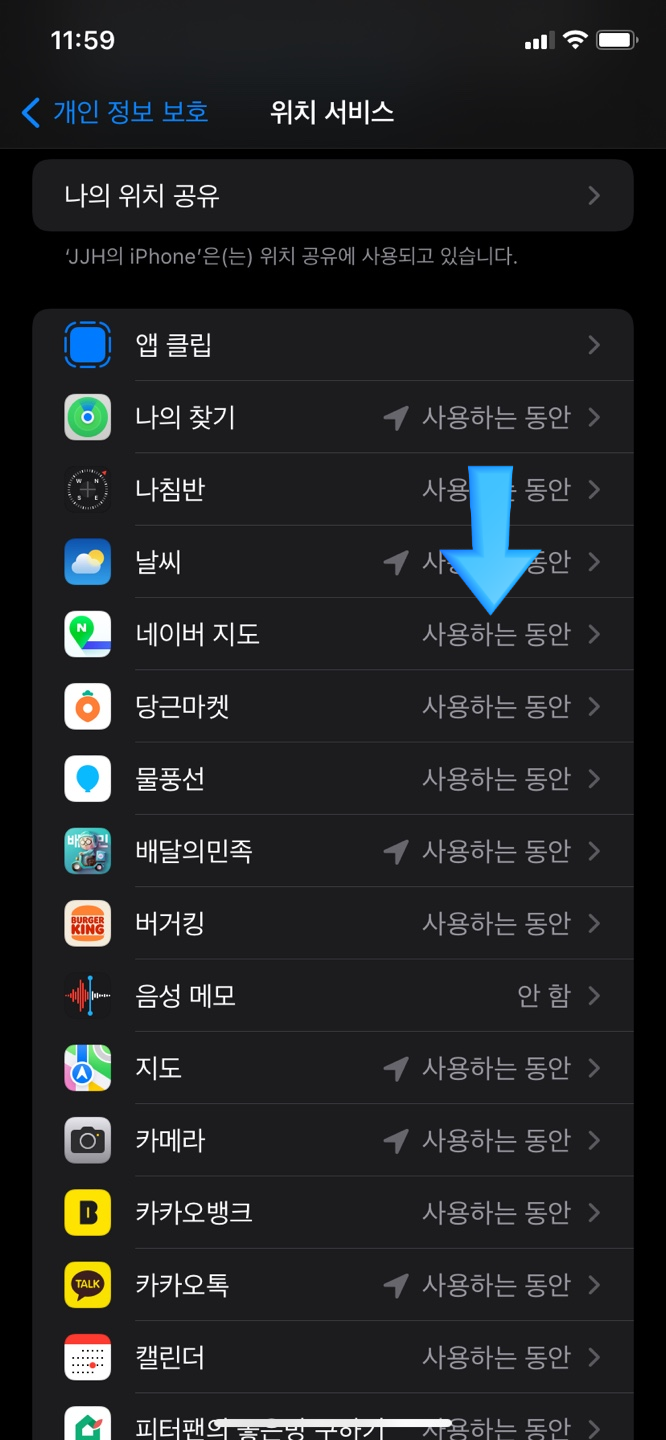Open 앱 클립 location settings

pos(333,345)
